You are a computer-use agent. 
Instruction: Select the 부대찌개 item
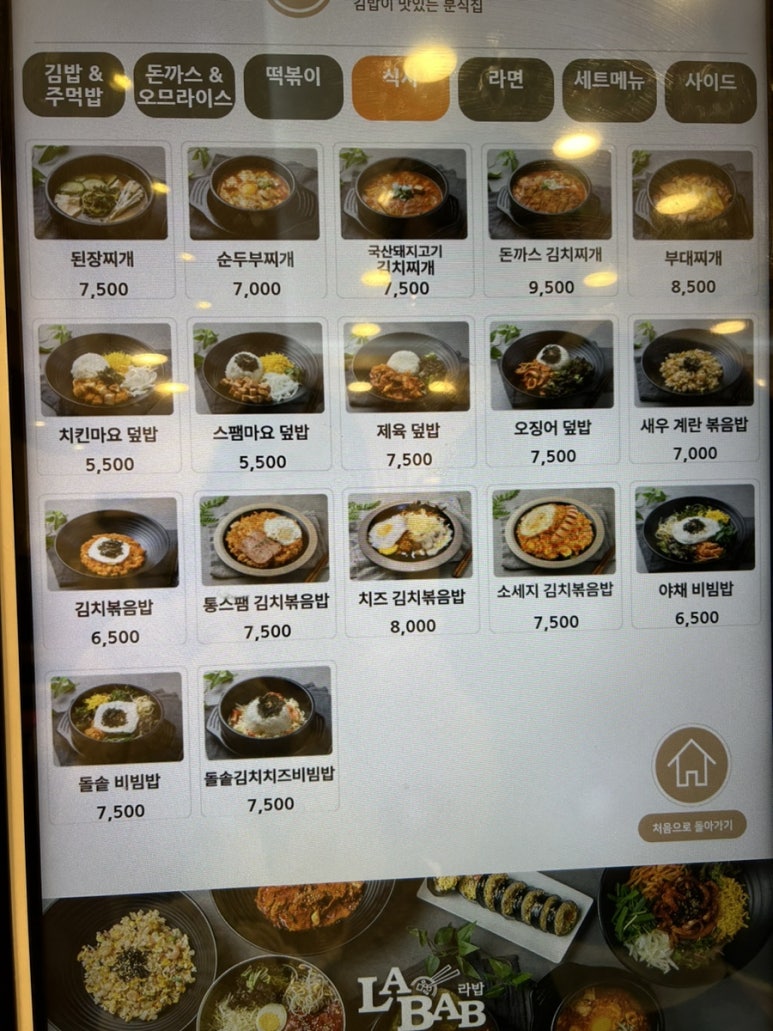(692, 219)
